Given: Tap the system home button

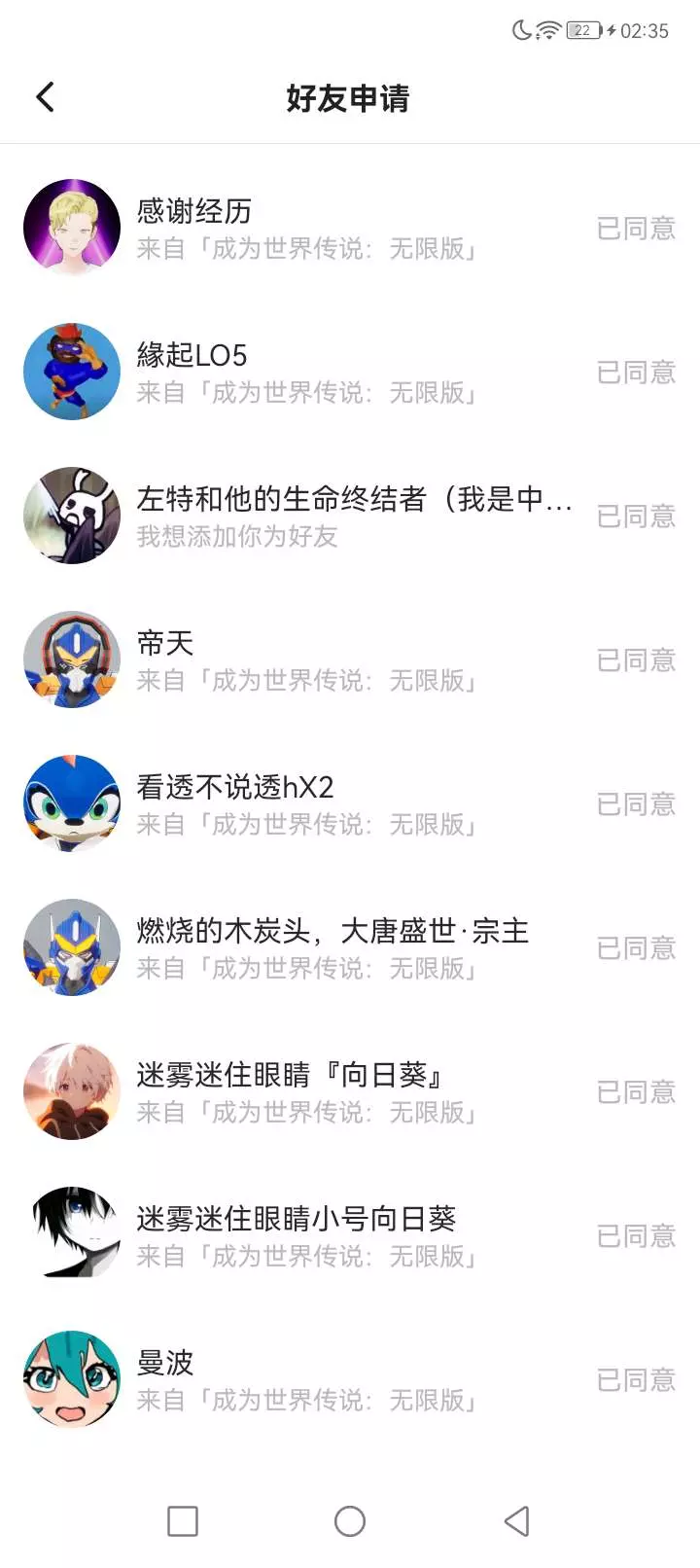Looking at the screenshot, I should click(x=350, y=1521).
